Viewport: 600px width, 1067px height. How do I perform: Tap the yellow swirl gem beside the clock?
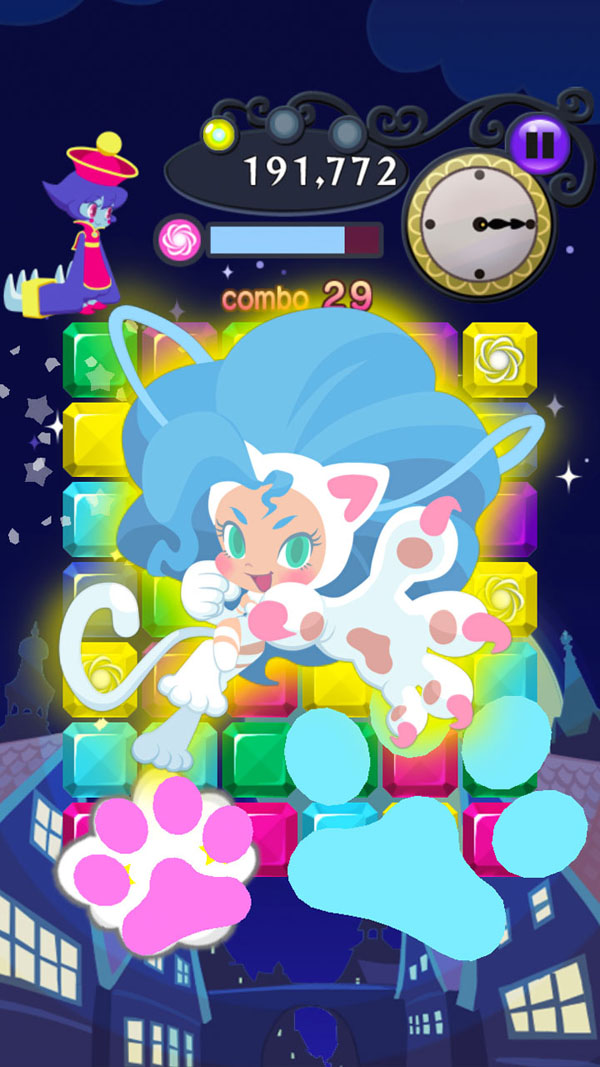click(500, 359)
